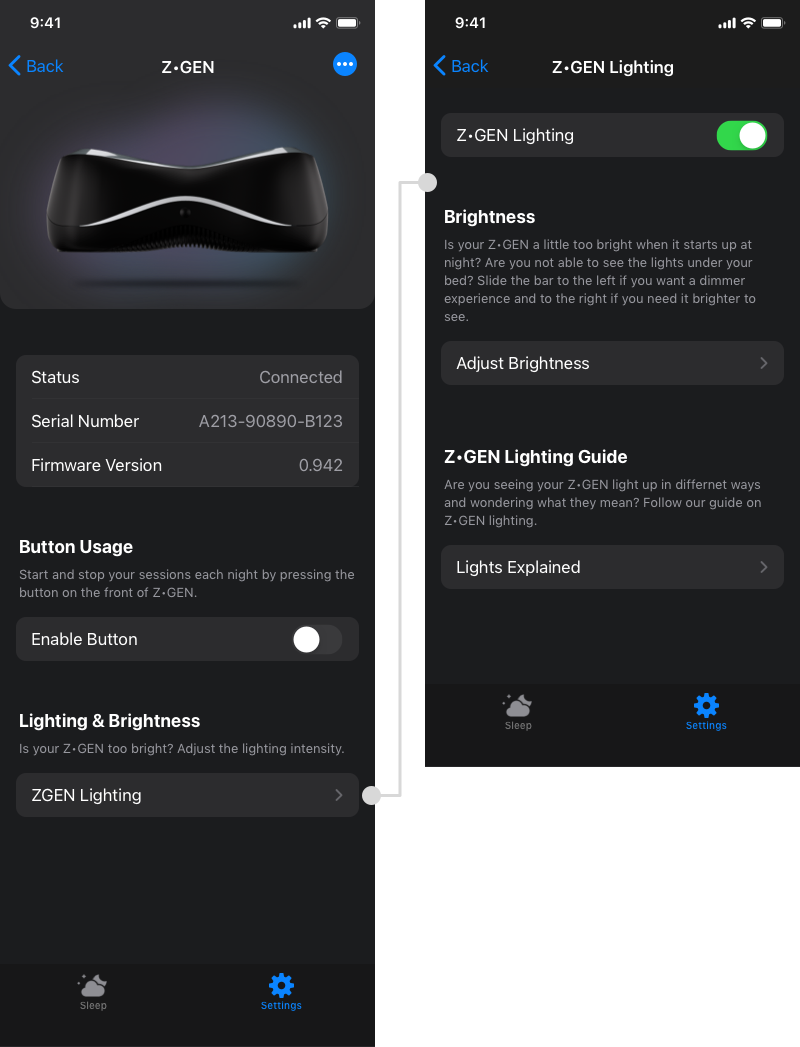Image resolution: width=800 pixels, height=1047 pixels.
Task: Open the blue three-dot overflow menu
Action: (x=344, y=64)
